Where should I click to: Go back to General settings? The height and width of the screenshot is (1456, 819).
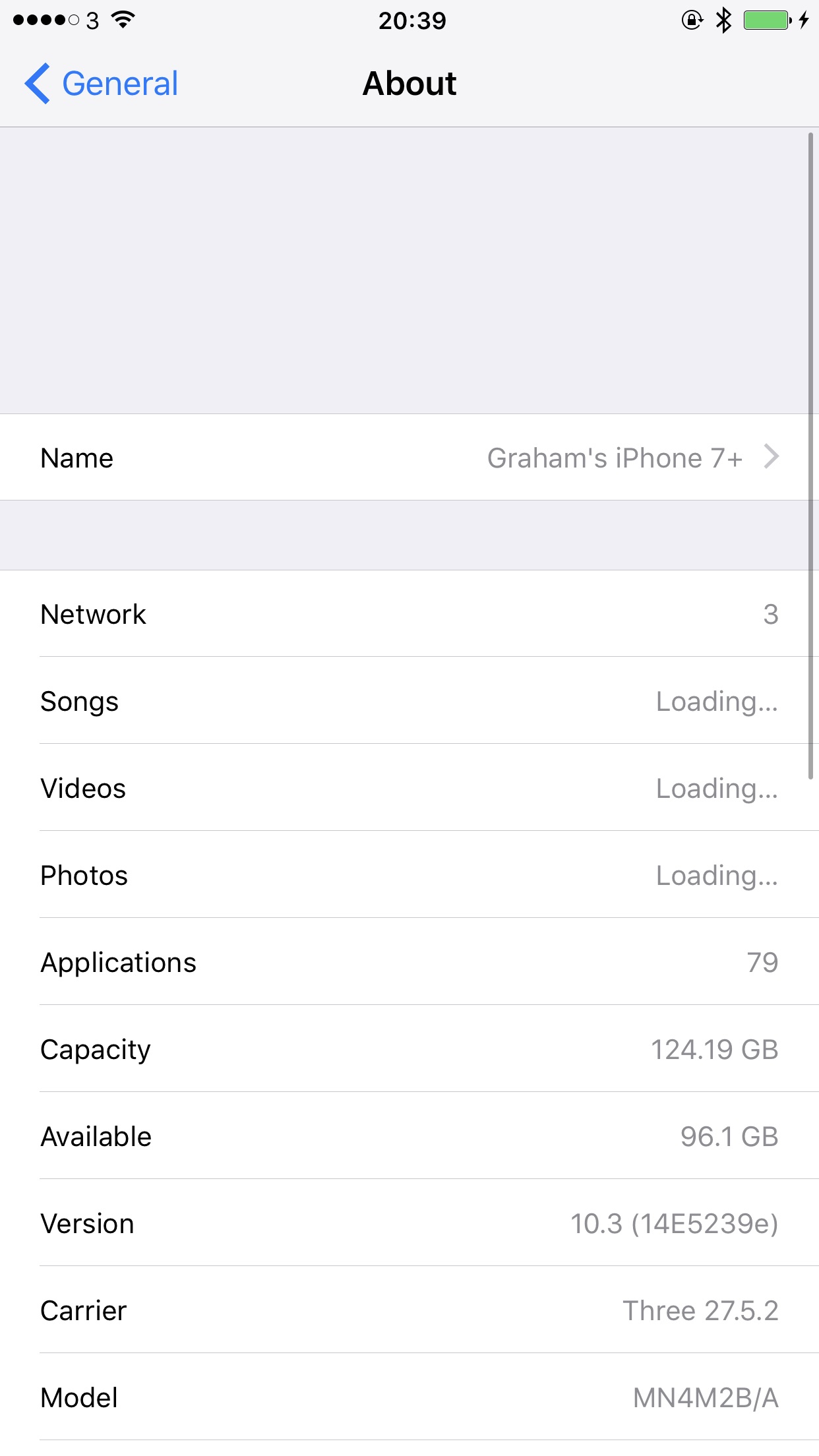point(101,84)
